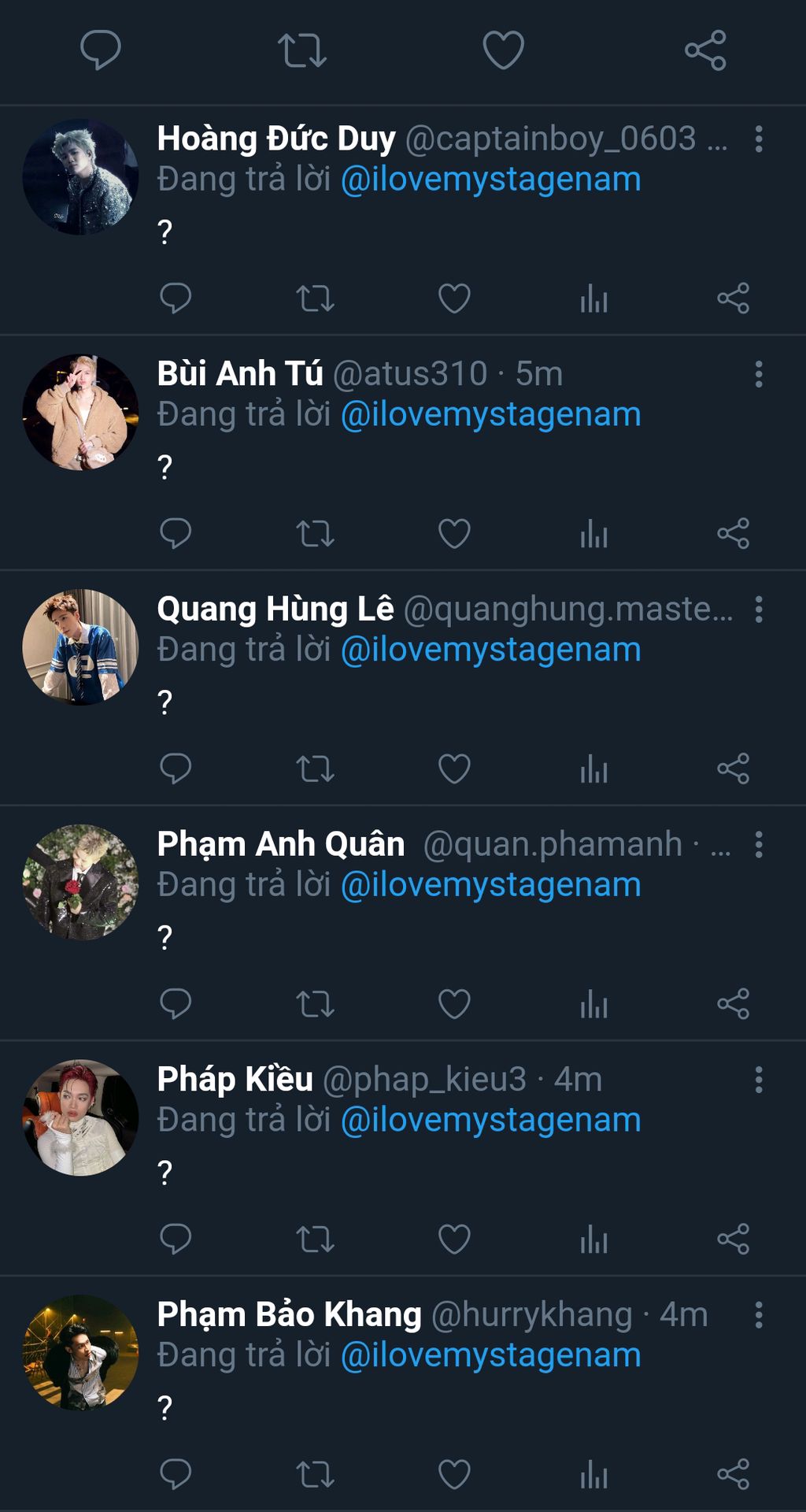Open @ilovemystagenam link in Quang Hùng Lê's reply

[x=490, y=650]
